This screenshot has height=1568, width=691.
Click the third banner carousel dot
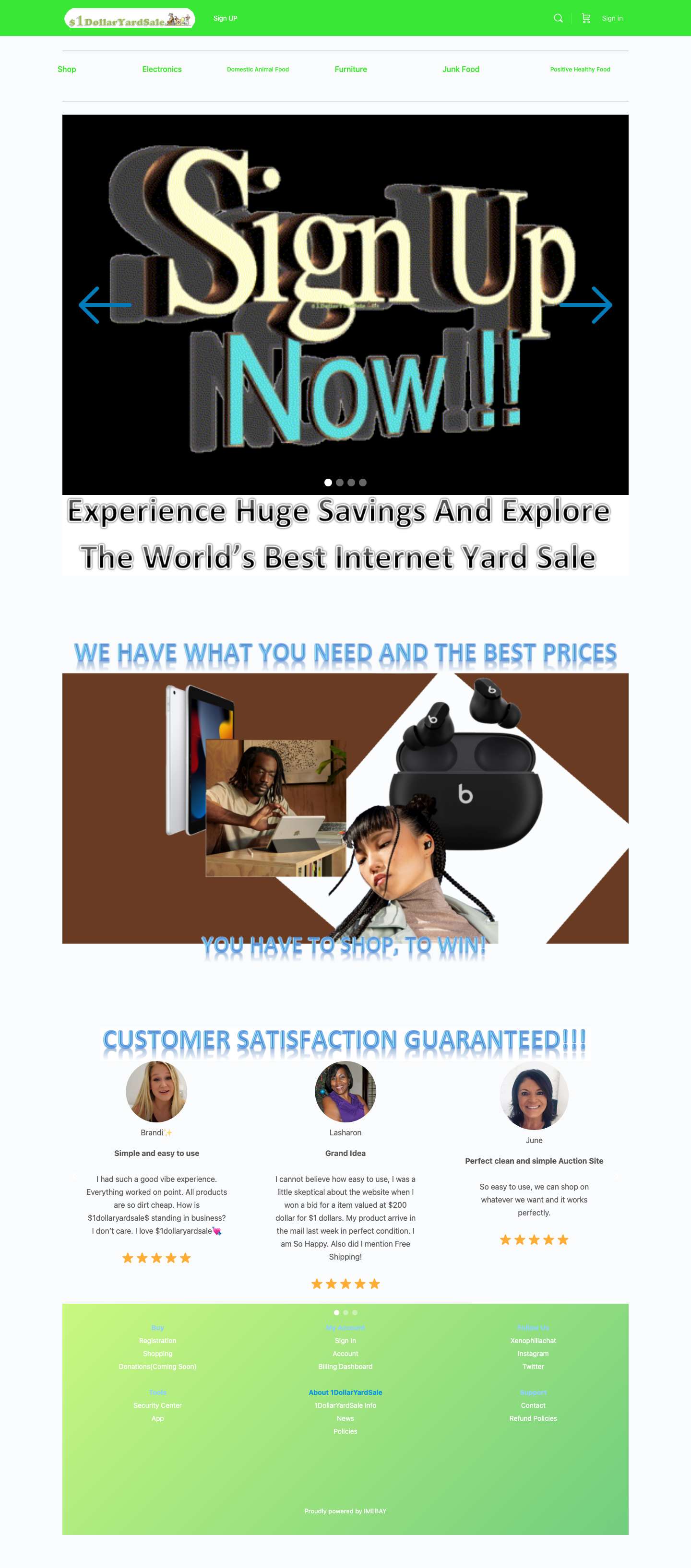point(351,482)
